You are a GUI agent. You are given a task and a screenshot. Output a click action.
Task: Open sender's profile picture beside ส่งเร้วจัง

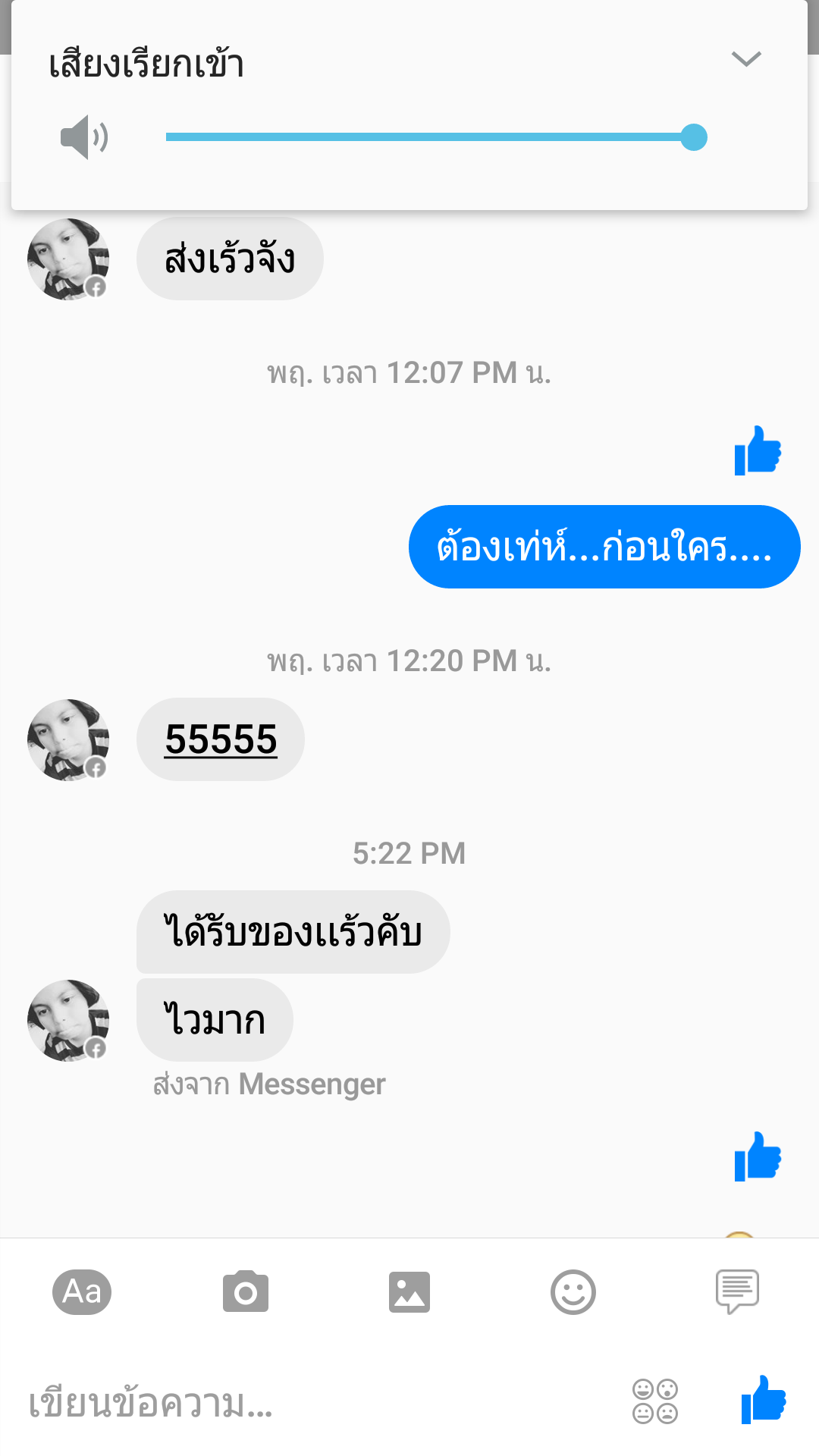pyautogui.click(x=68, y=259)
